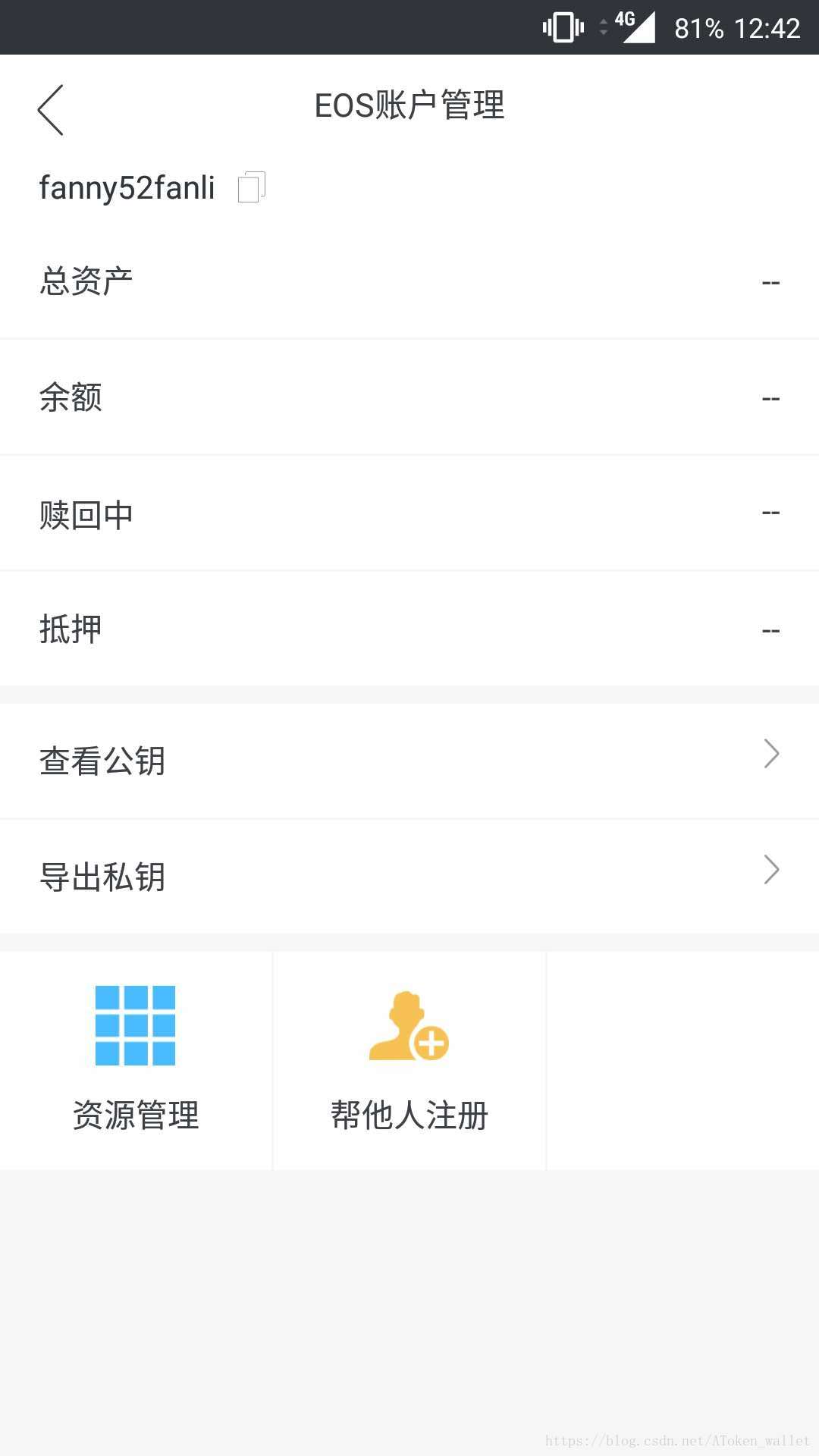
Task: Tap the battery indicator showing 81%
Action: (x=698, y=26)
